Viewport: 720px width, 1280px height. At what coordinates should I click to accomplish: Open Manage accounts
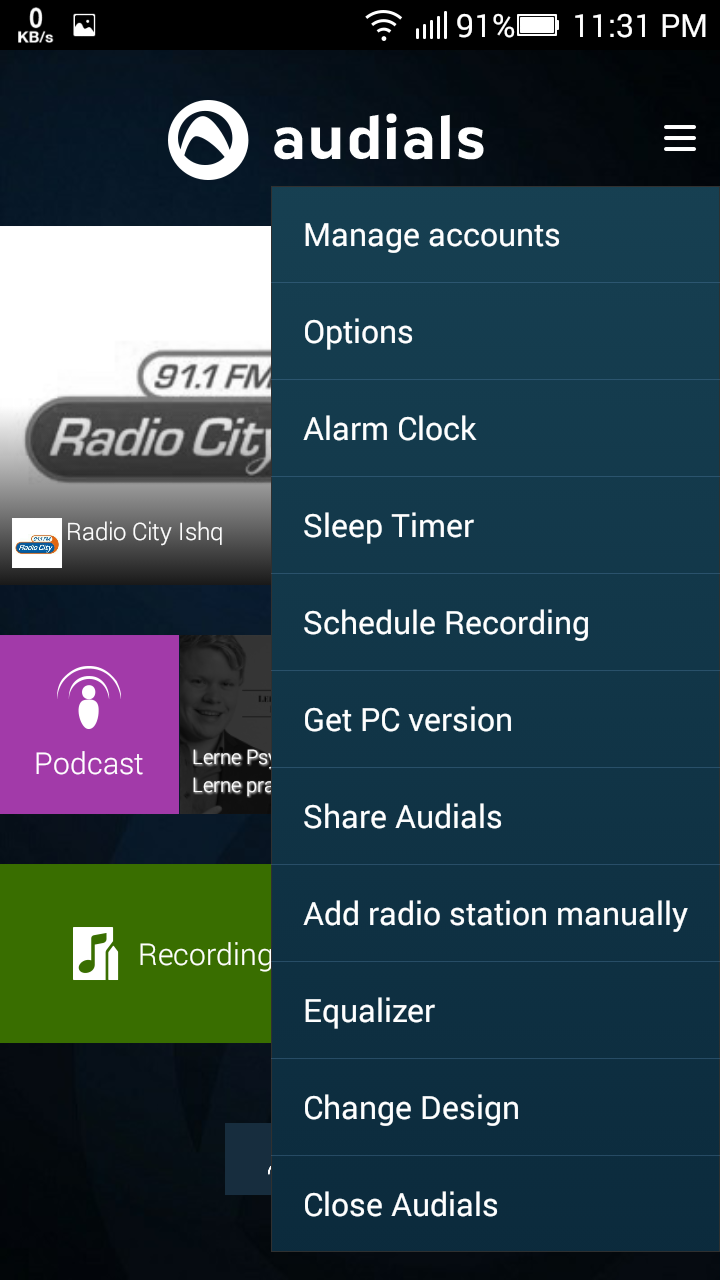(x=495, y=236)
